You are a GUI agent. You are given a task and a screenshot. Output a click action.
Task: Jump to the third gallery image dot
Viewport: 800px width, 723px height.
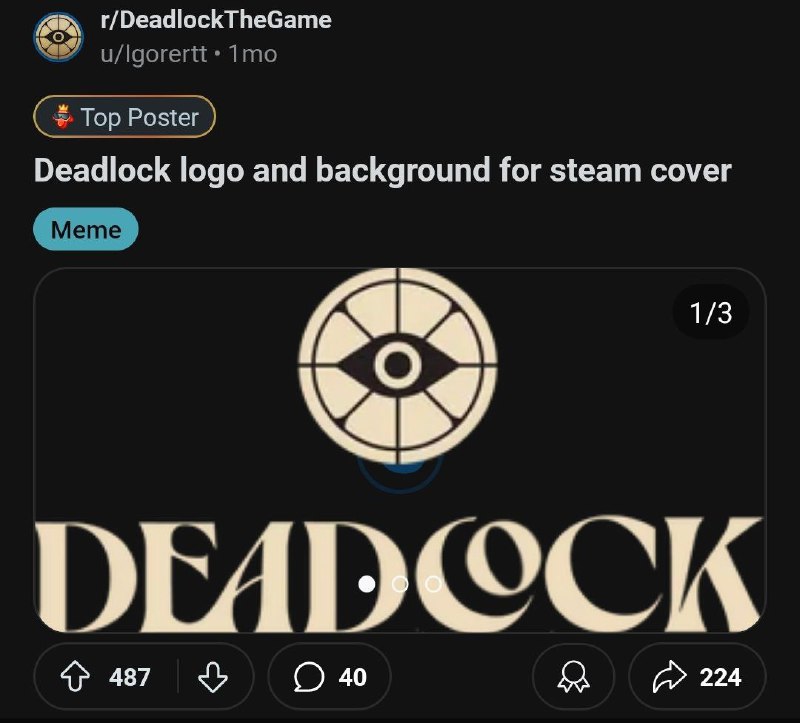click(x=433, y=584)
